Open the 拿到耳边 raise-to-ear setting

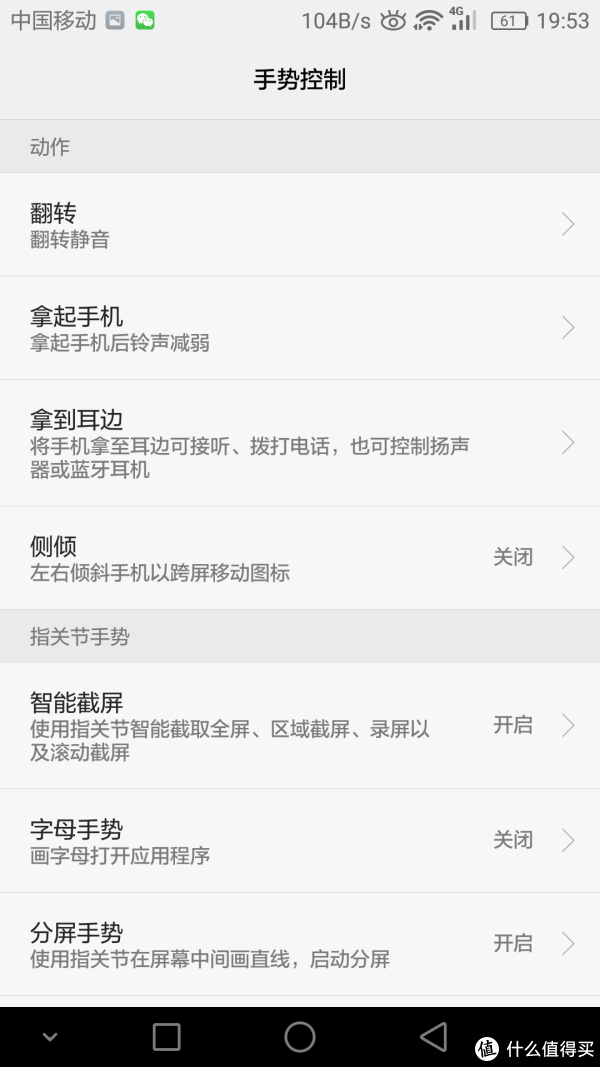coord(300,443)
